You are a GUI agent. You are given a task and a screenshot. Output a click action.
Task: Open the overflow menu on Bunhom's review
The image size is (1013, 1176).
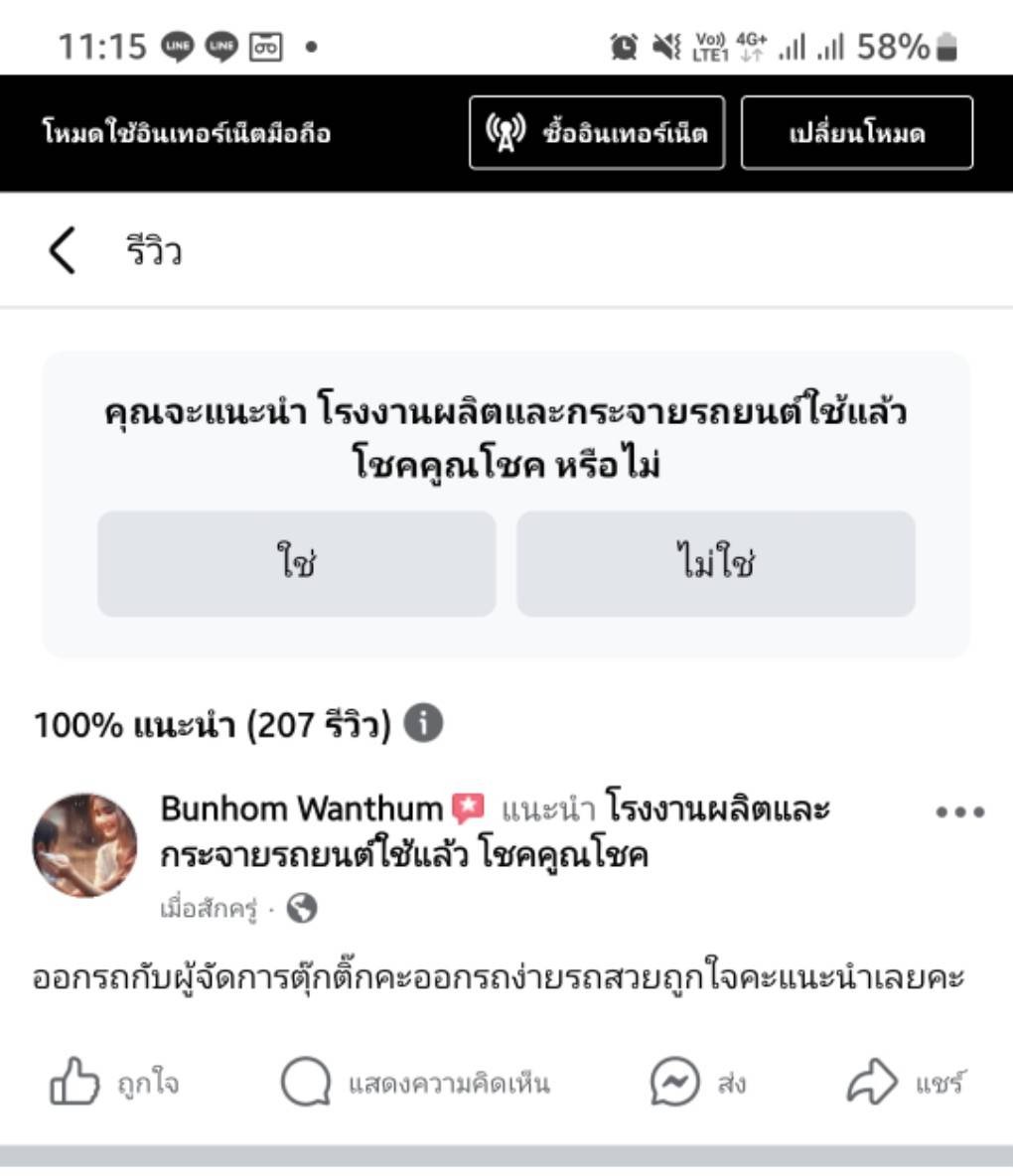click(x=959, y=811)
